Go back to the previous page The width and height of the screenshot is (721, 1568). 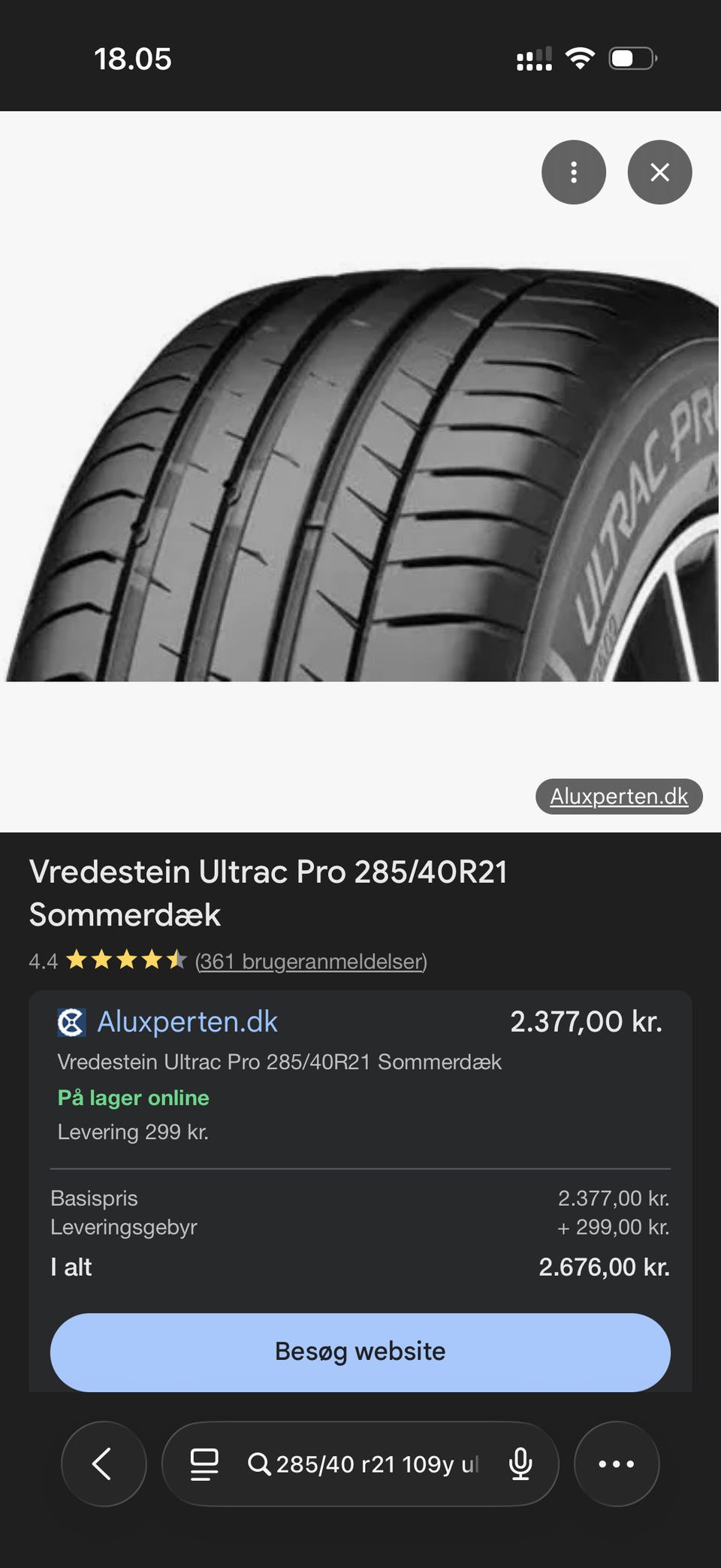pyautogui.click(x=103, y=1464)
